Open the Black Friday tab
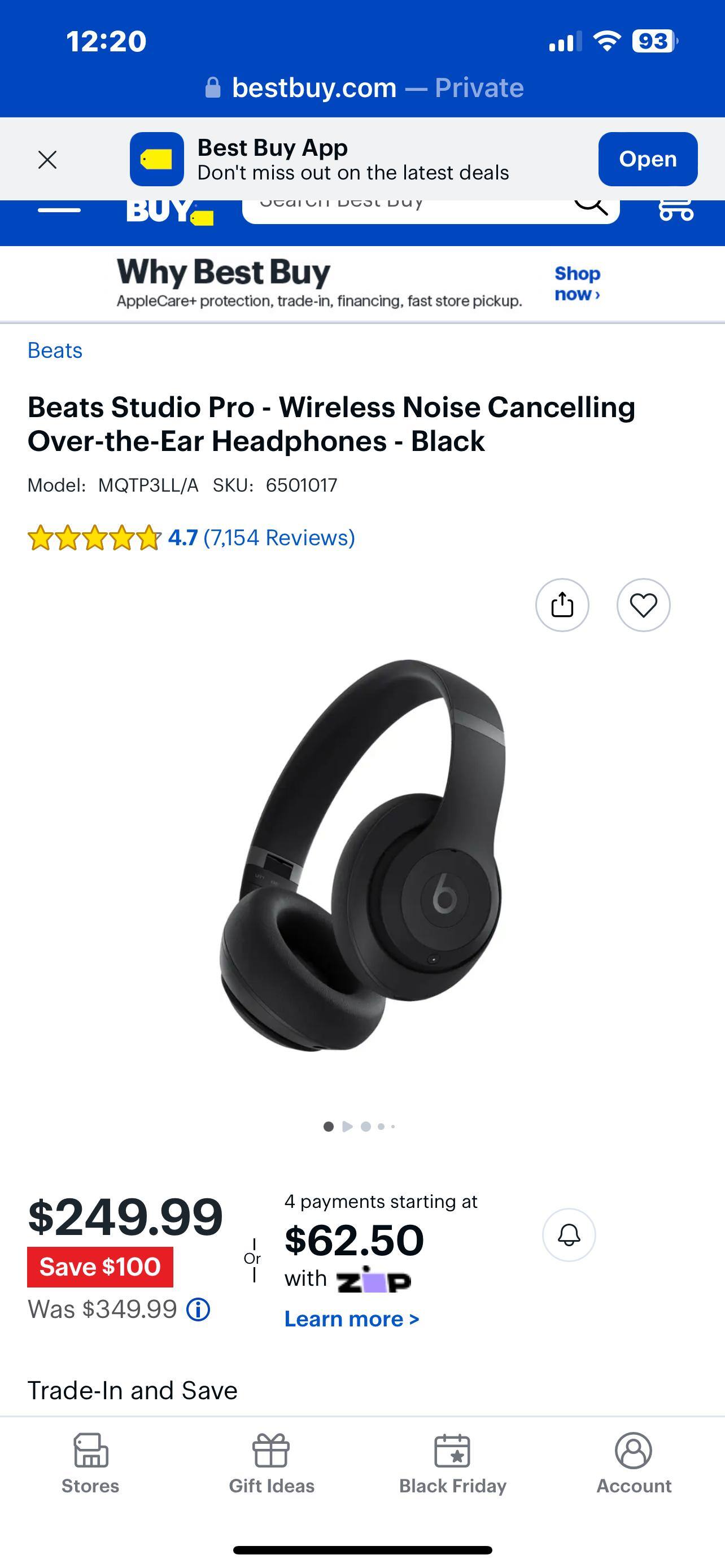Screen dimensions: 725x1568 click(452, 1464)
